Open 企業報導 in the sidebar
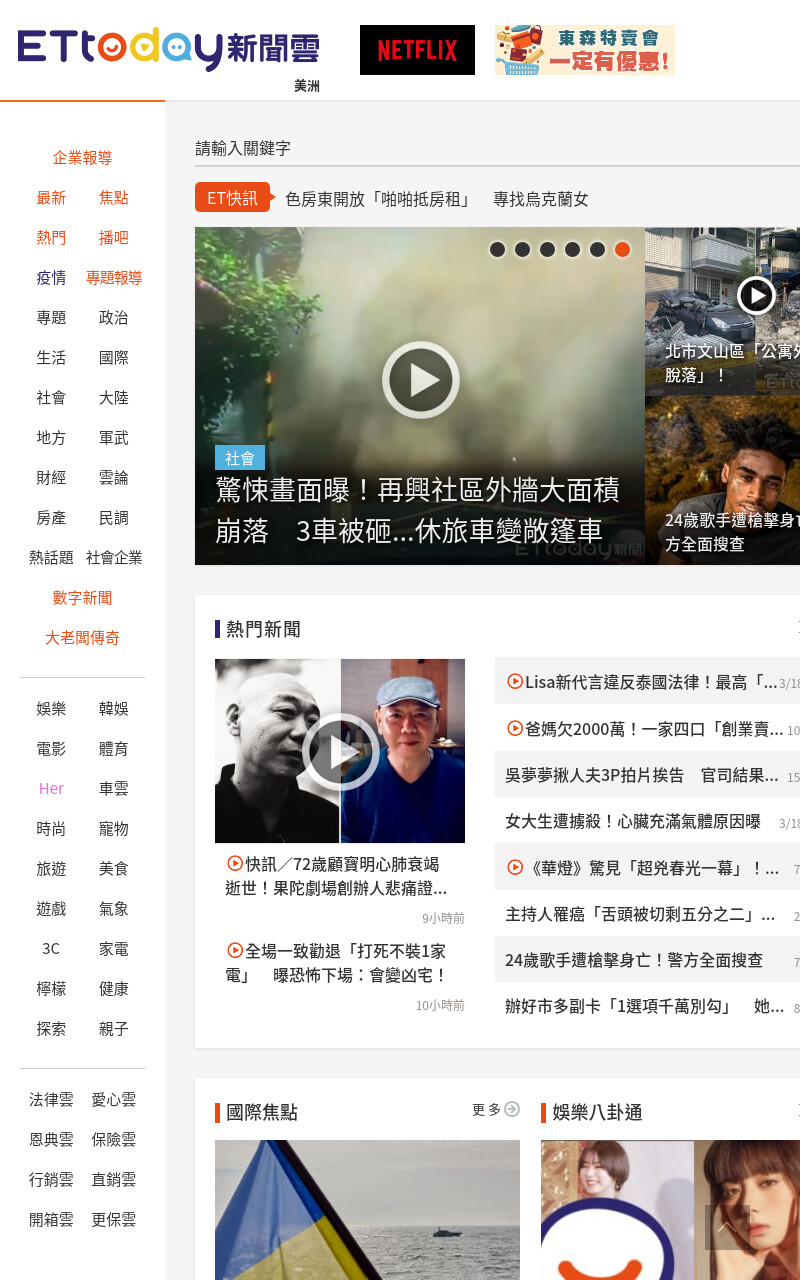The width and height of the screenshot is (800, 1280). coord(82,158)
